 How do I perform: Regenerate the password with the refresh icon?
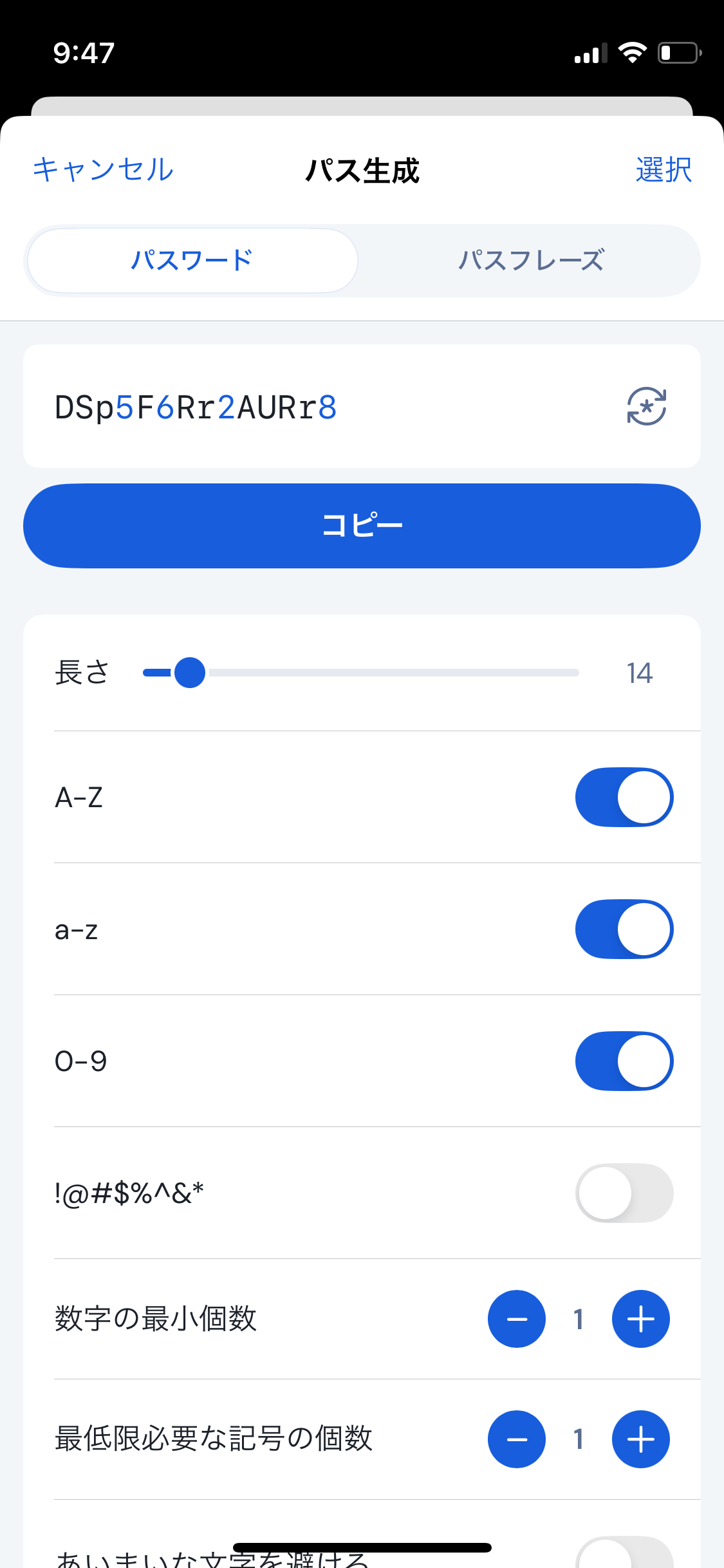pyautogui.click(x=646, y=406)
